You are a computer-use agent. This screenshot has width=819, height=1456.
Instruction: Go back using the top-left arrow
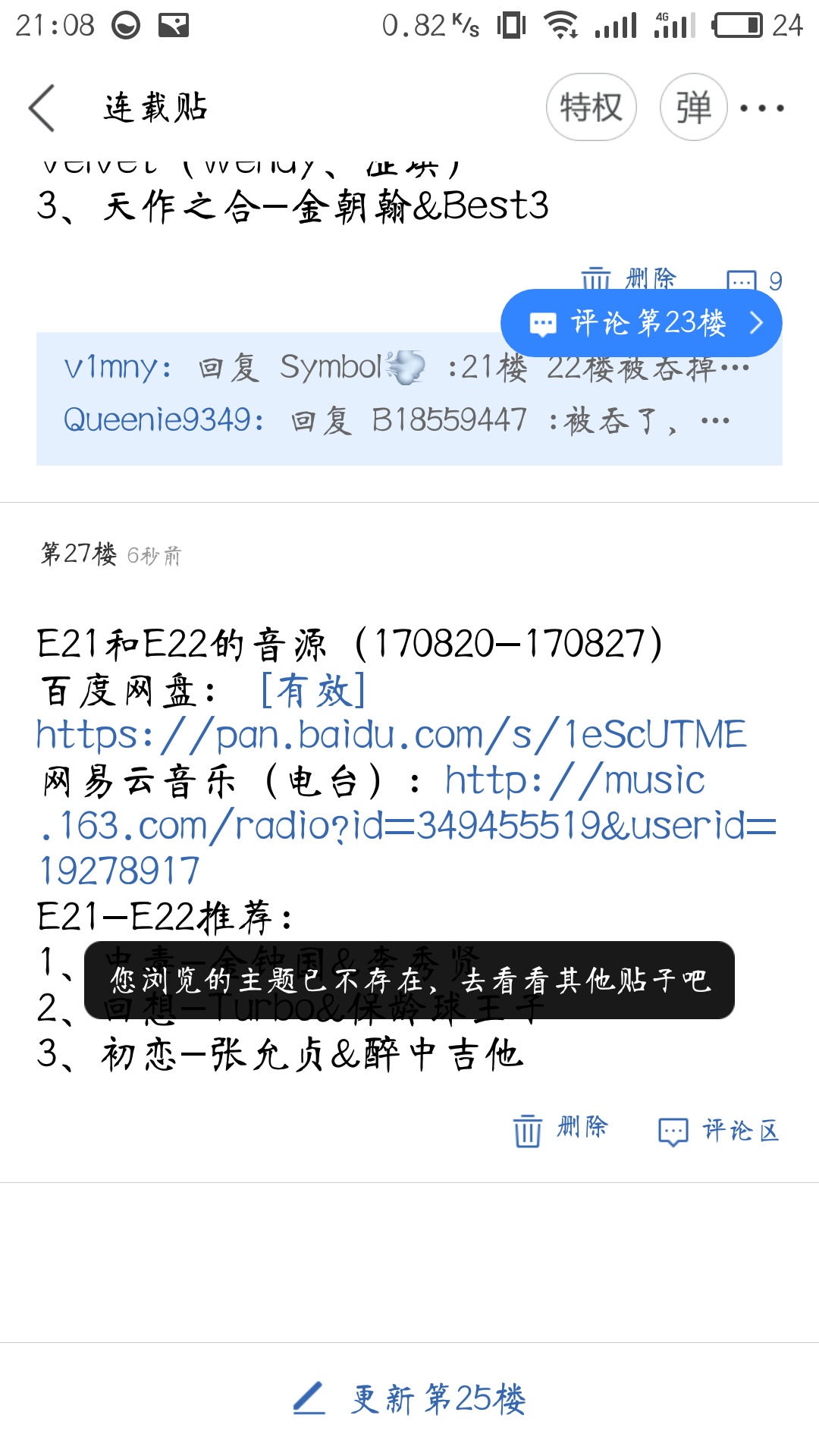tap(42, 108)
